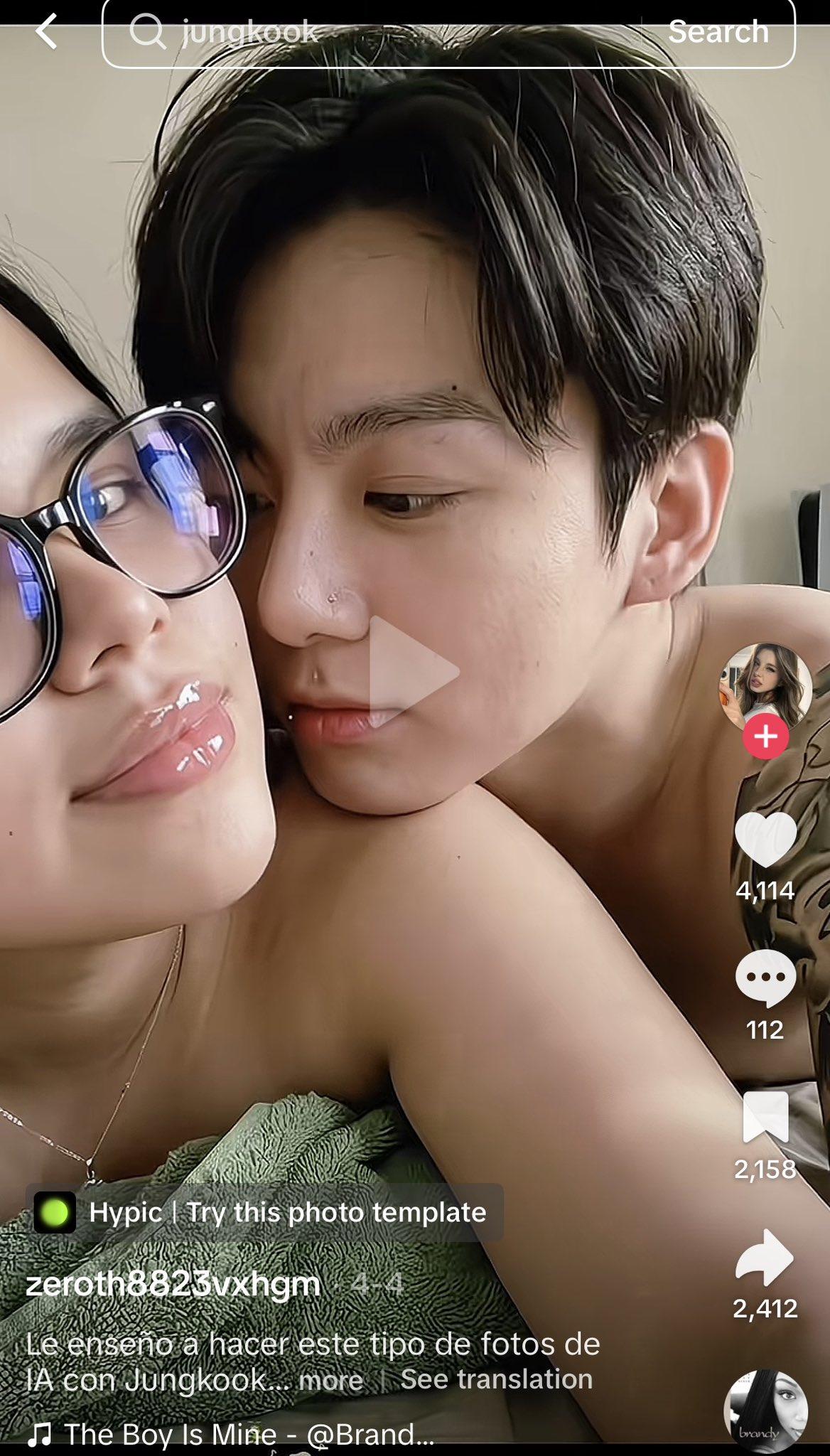
Task: Go back with the top-left arrow
Action: click(46, 33)
